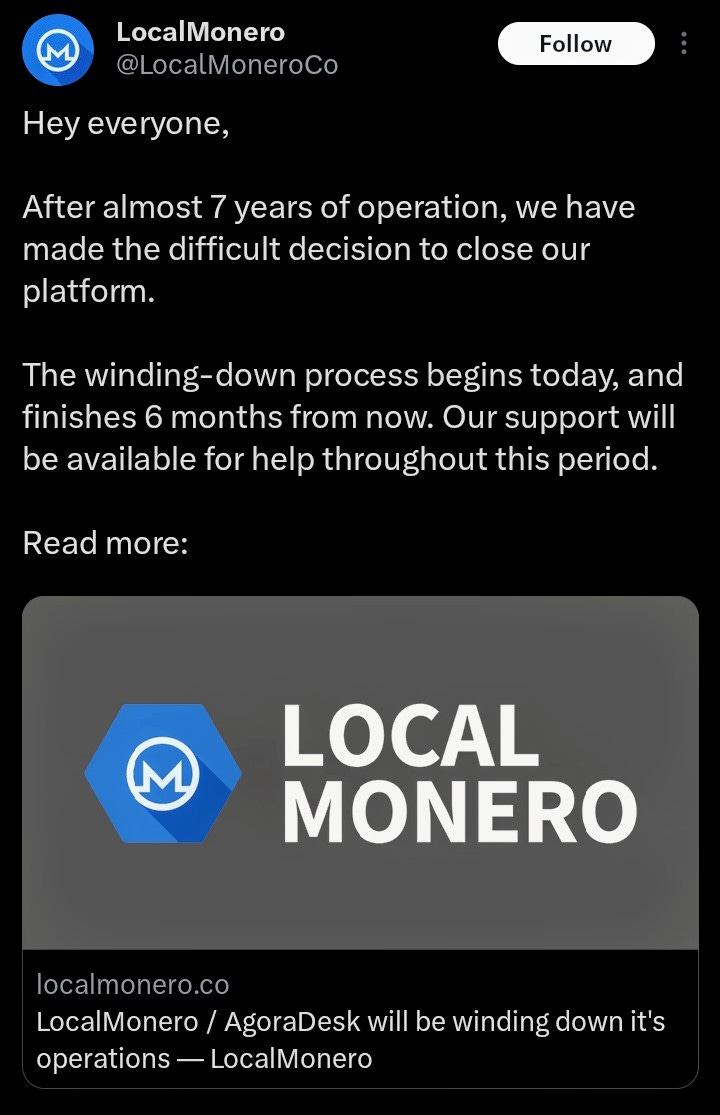This screenshot has height=1115, width=720.
Task: Open LocalMonero's profile picture
Action: [57, 49]
